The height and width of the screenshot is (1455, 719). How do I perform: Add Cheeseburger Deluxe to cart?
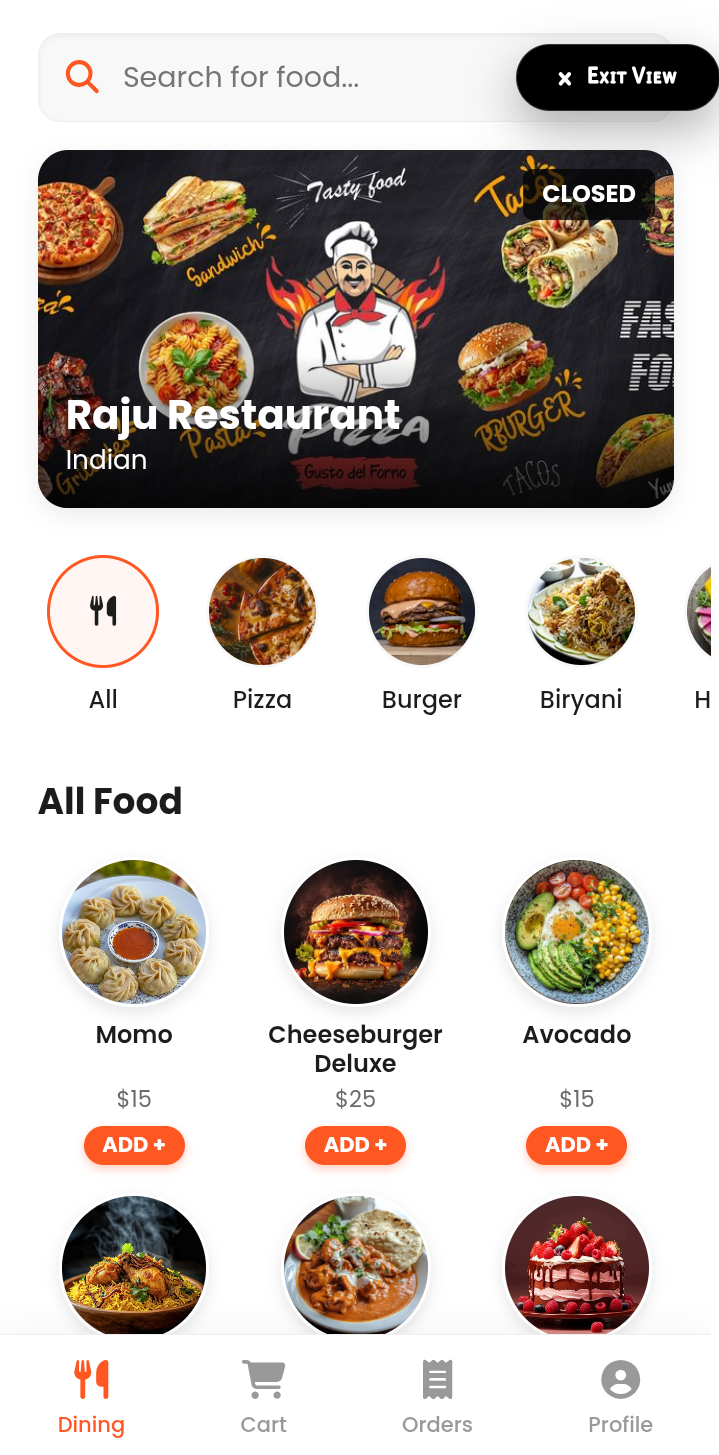click(x=355, y=1145)
